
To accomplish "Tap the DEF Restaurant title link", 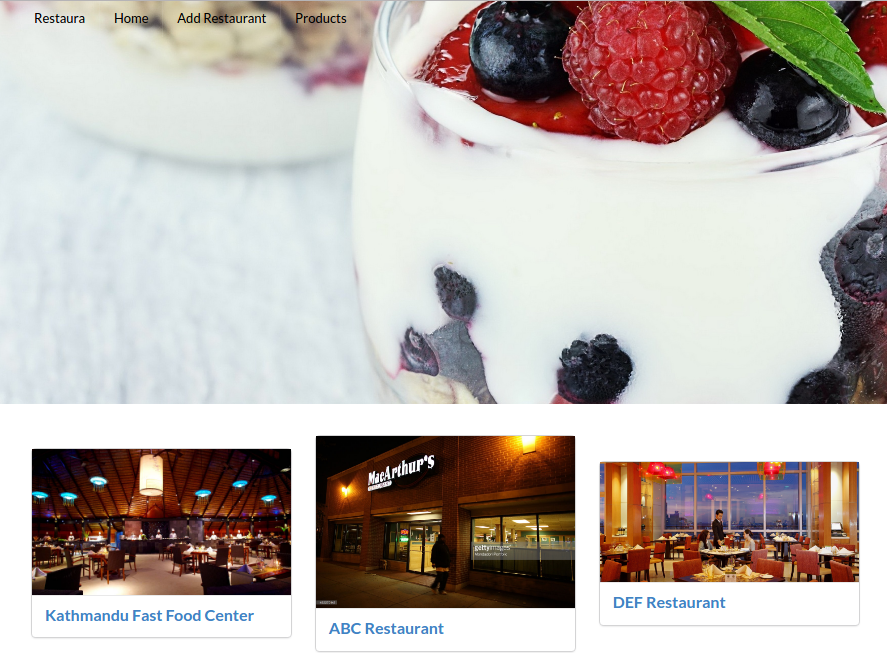I will pyautogui.click(x=669, y=603).
